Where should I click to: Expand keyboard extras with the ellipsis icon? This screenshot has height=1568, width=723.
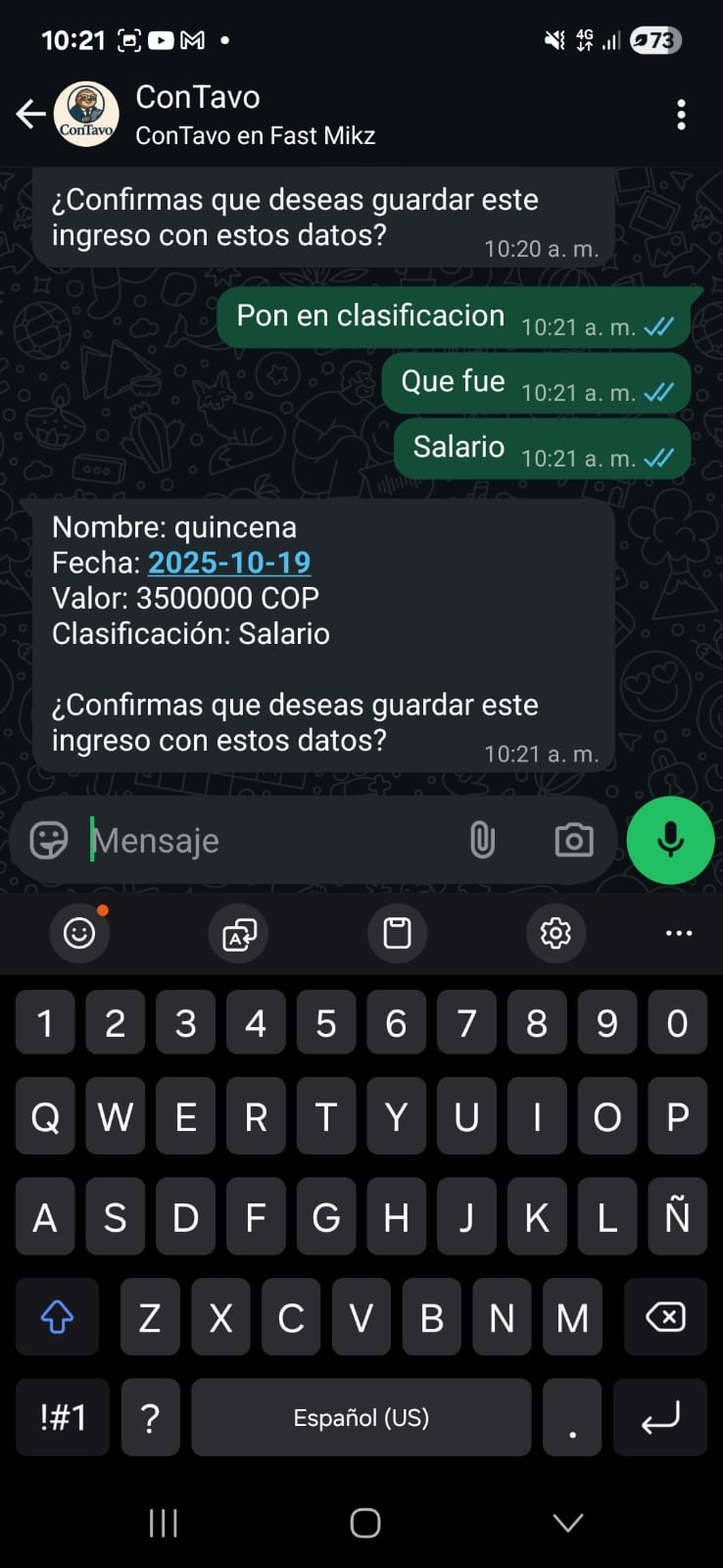[679, 934]
